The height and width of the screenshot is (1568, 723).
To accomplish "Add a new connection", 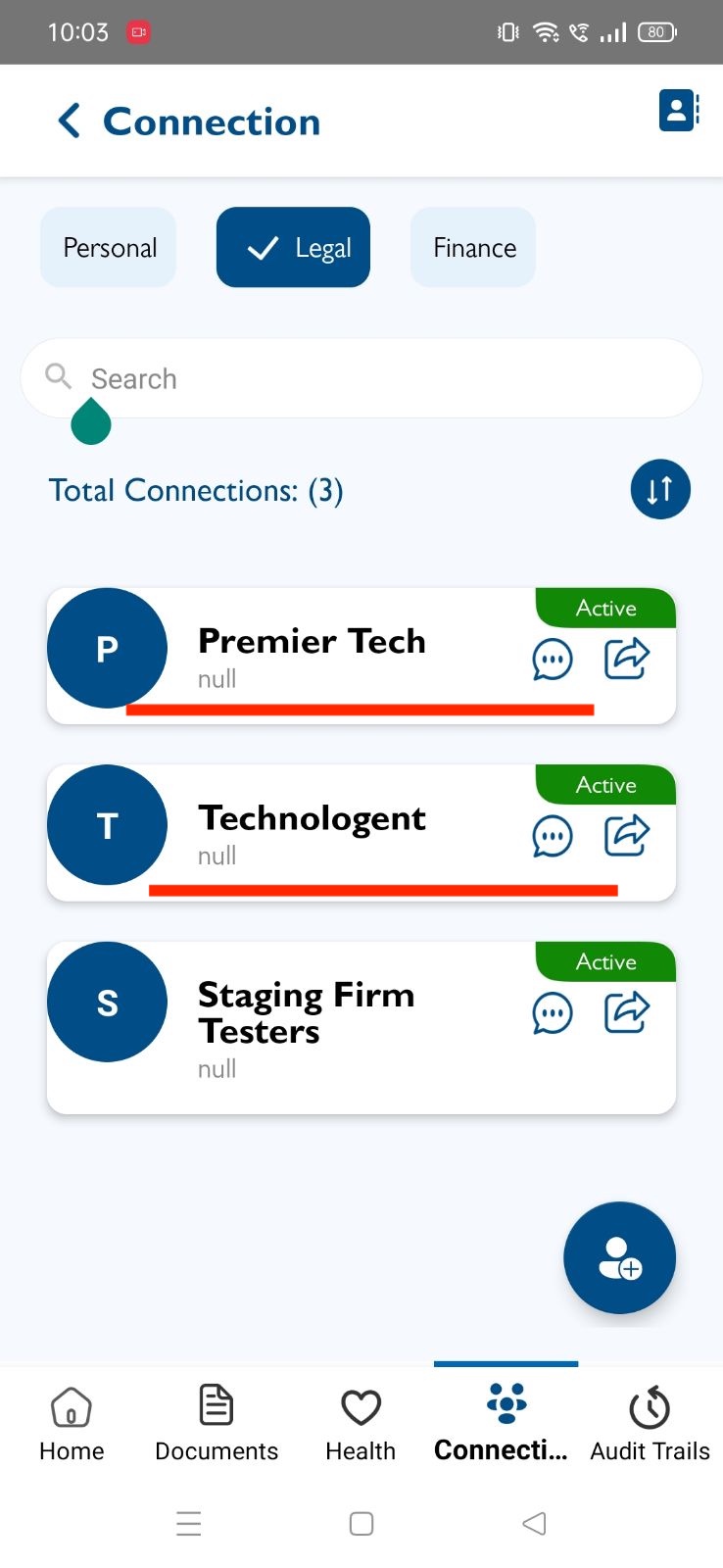I will pyautogui.click(x=620, y=1257).
